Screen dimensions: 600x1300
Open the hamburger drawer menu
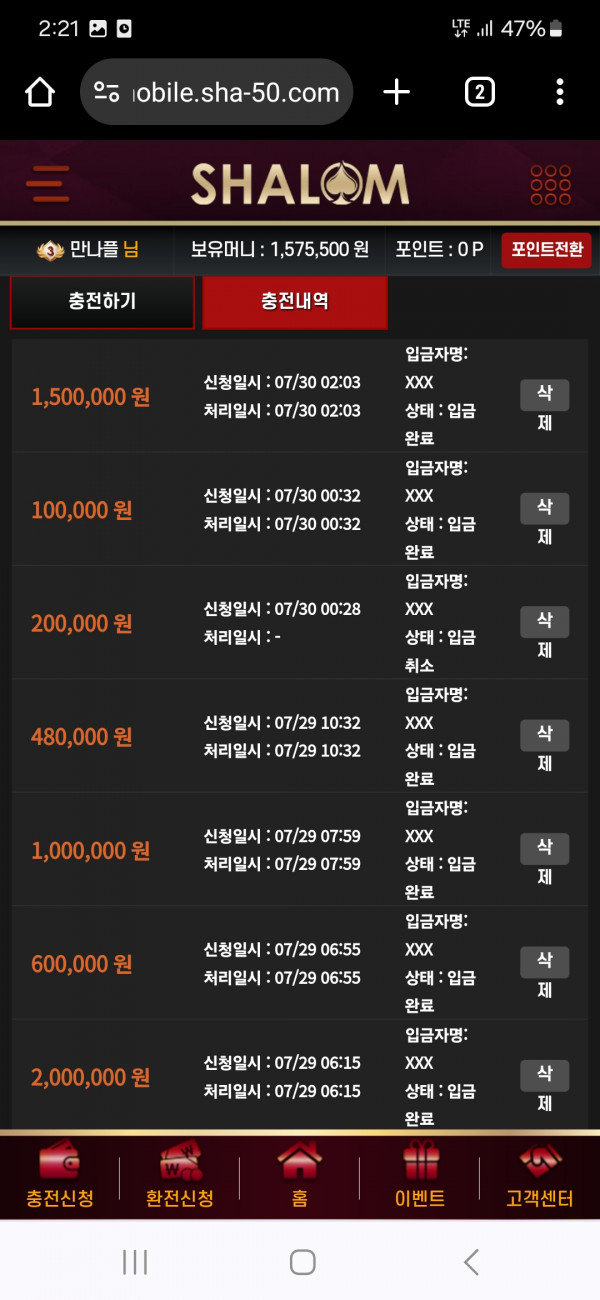(x=48, y=184)
